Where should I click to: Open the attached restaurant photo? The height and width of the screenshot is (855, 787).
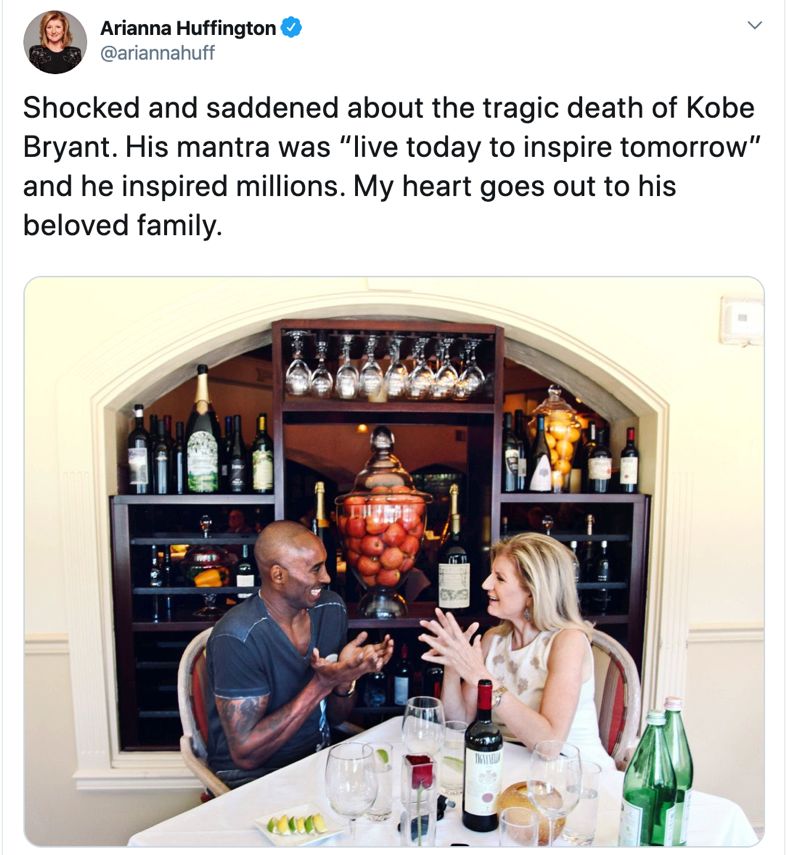[x=394, y=560]
